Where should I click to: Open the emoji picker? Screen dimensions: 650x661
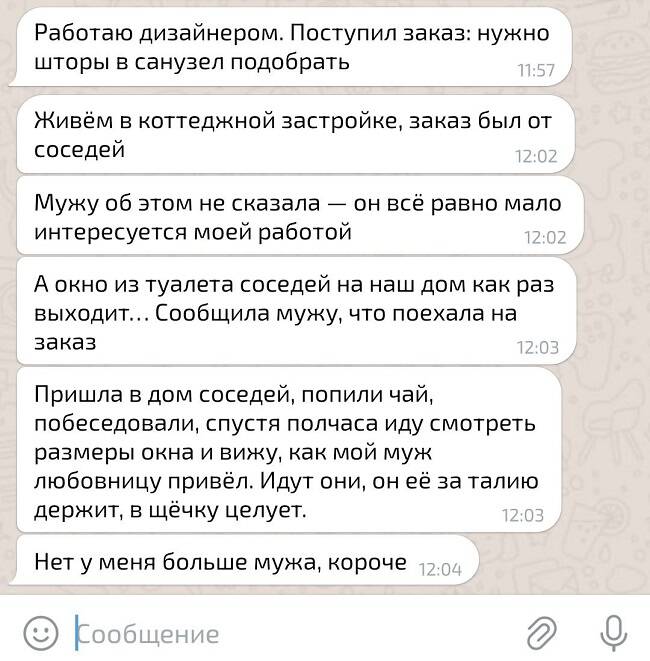(x=40, y=632)
